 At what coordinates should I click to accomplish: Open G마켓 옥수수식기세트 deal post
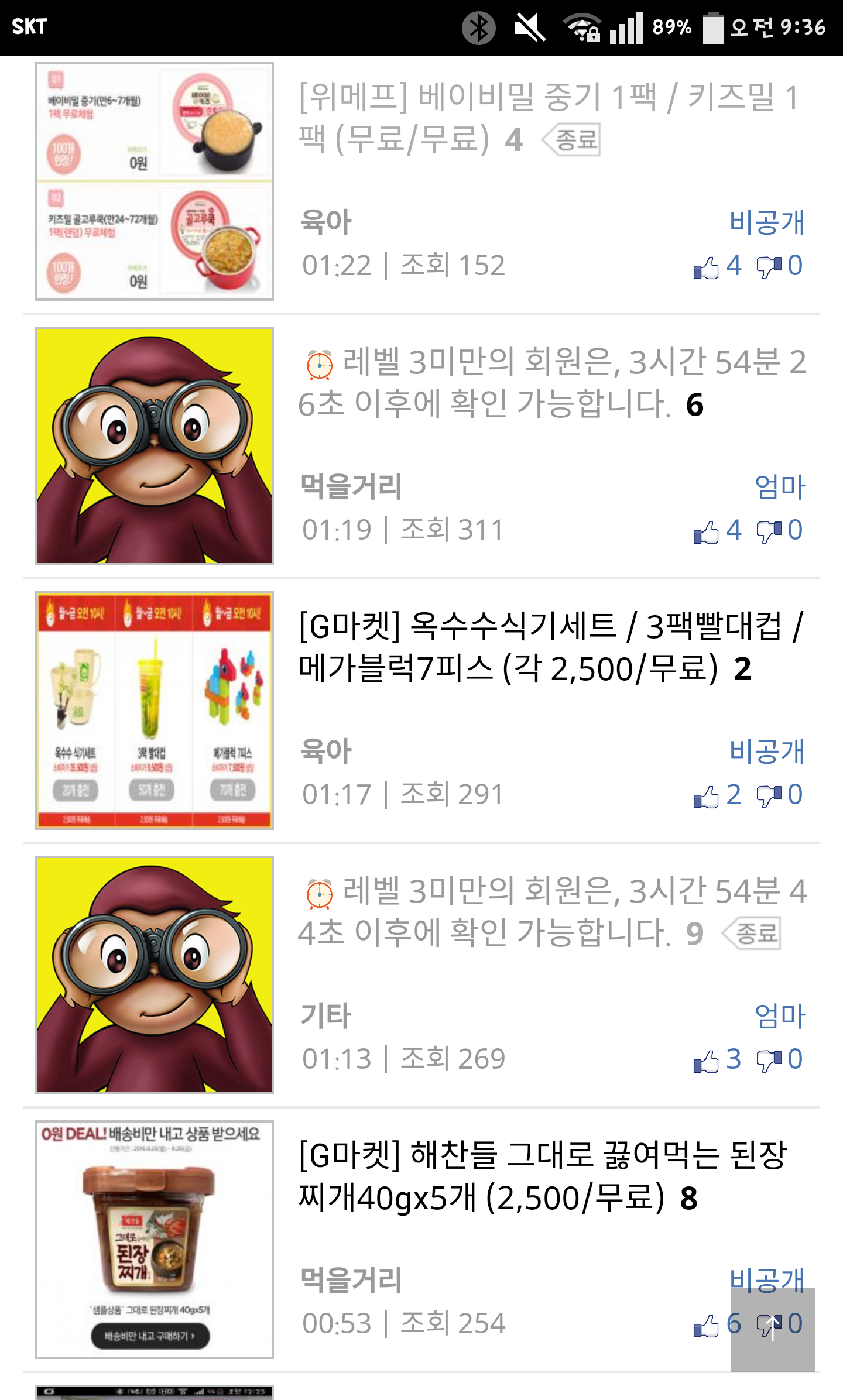(x=550, y=647)
